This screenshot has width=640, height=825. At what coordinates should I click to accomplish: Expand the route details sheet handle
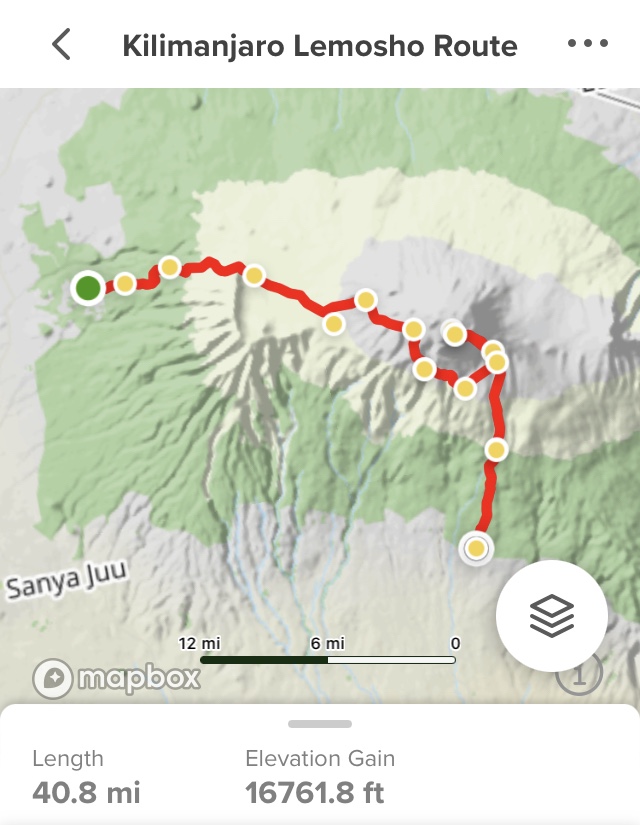click(320, 724)
